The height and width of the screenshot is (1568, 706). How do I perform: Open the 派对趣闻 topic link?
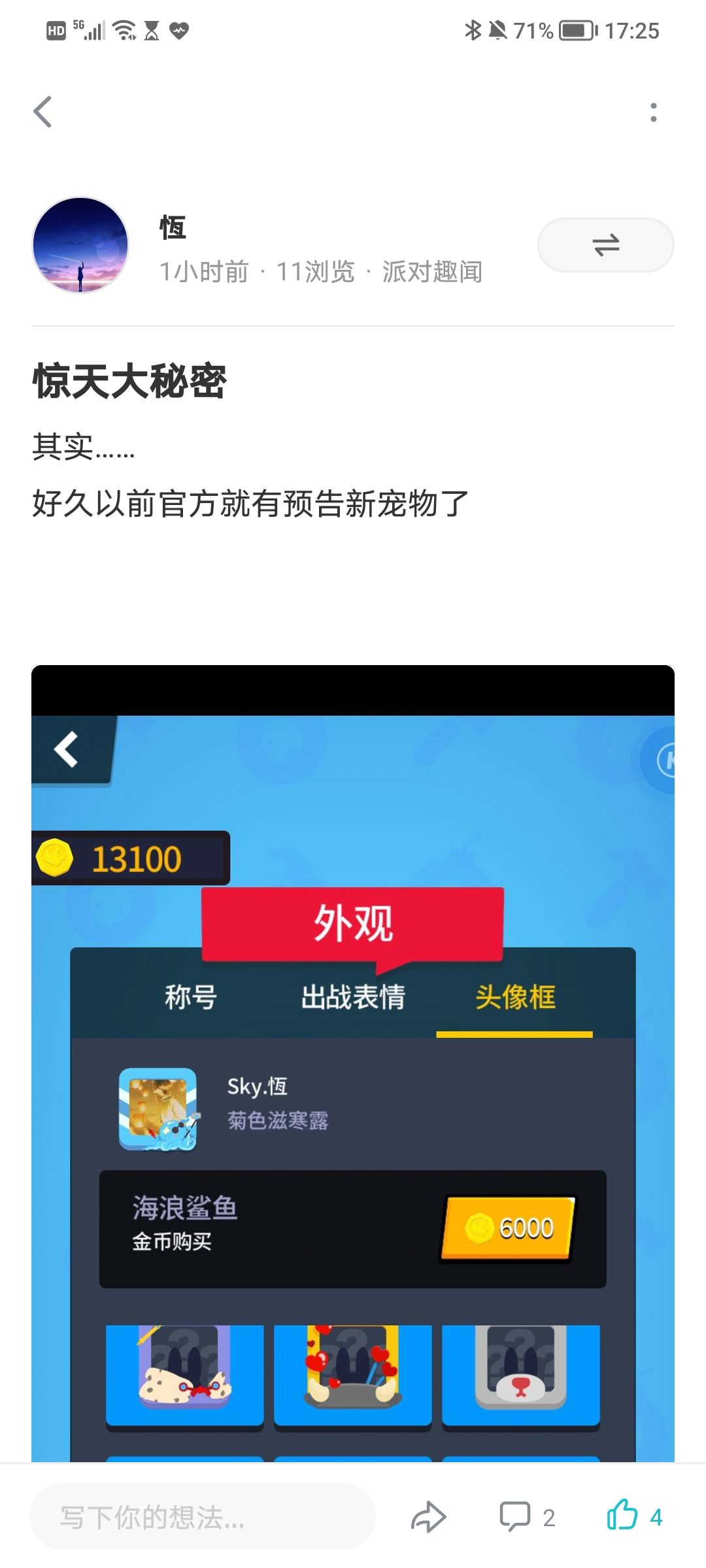[x=432, y=272]
